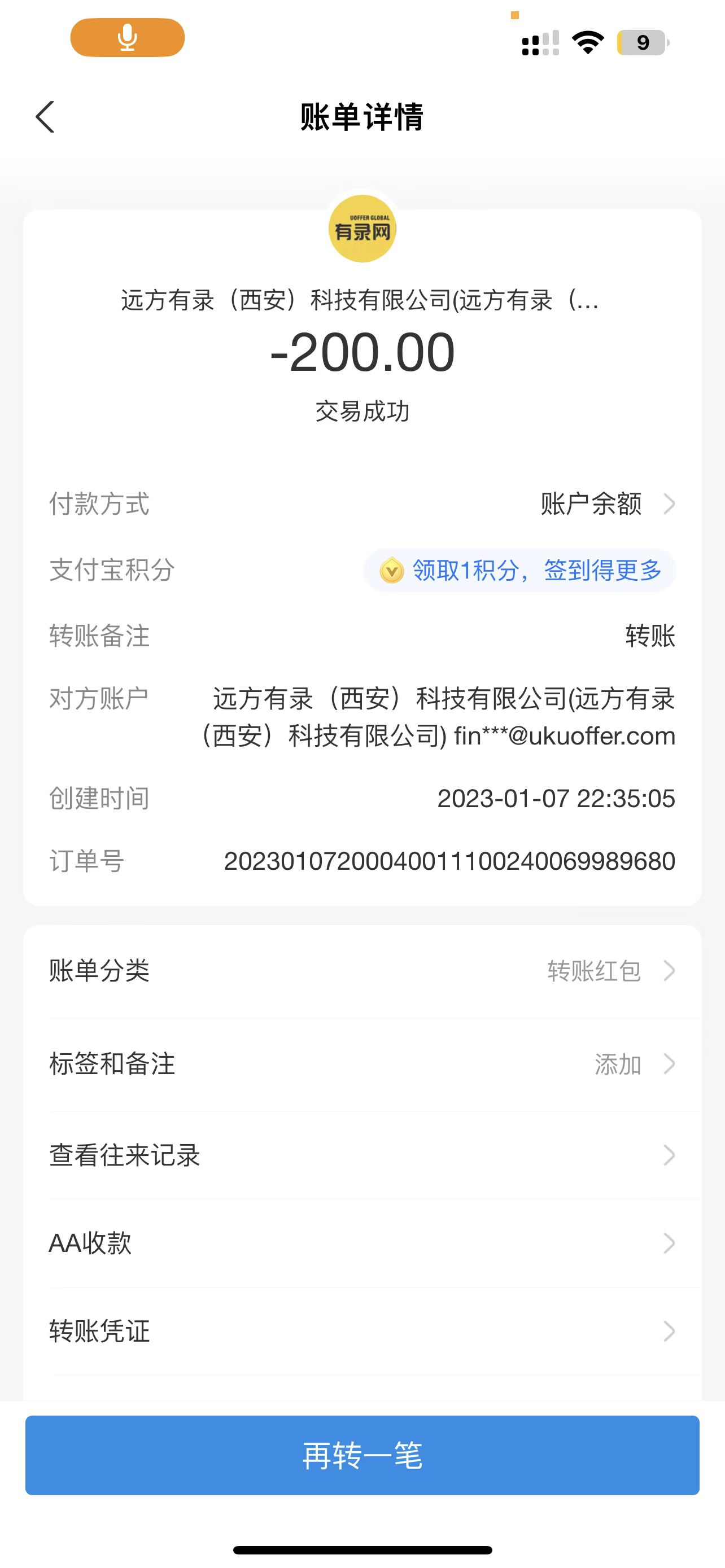
Task: Tap 再转一笔 to transfer again
Action: pos(362,1455)
